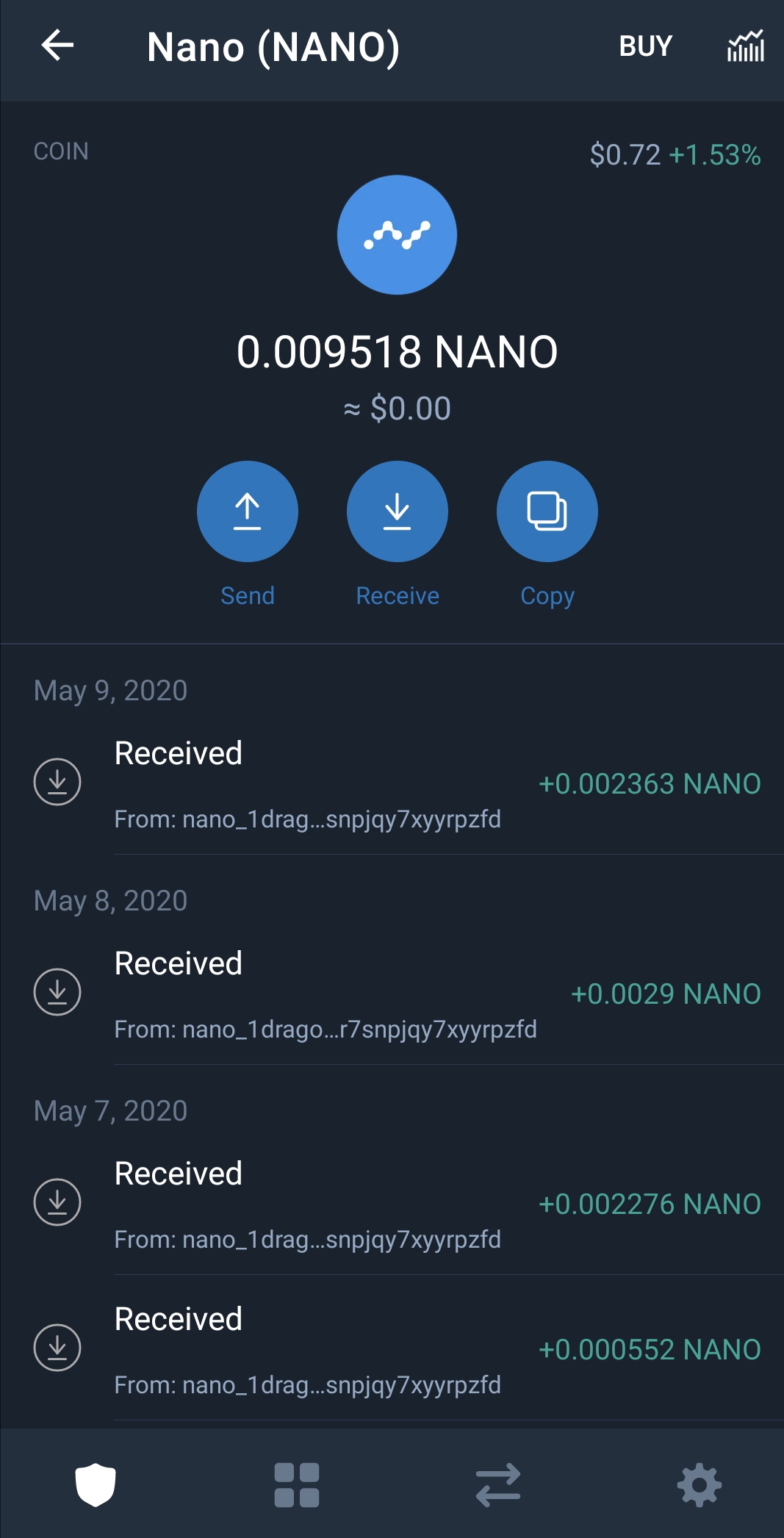The image size is (784, 1538).
Task: Open the price chart icon
Action: pos(747,46)
